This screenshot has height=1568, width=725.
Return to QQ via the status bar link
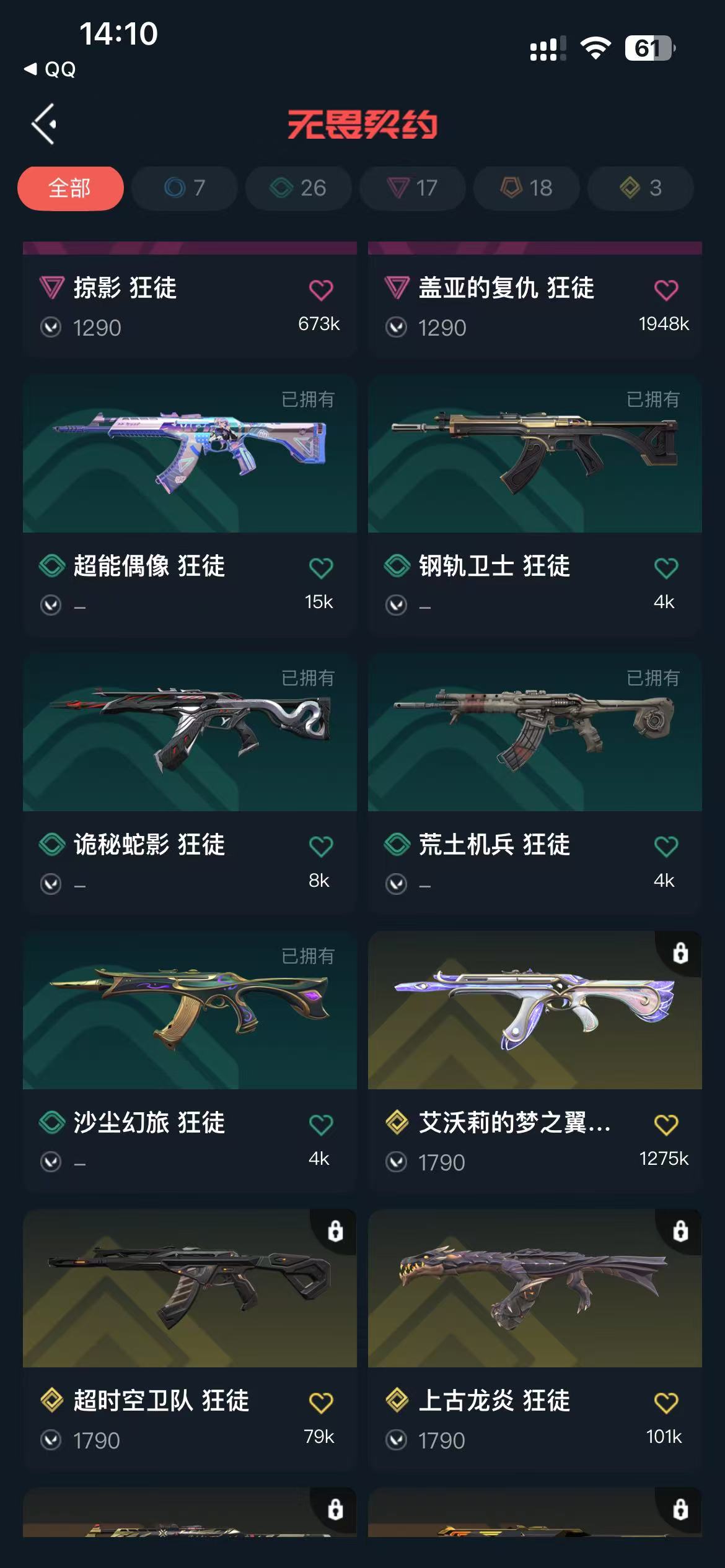click(50, 69)
